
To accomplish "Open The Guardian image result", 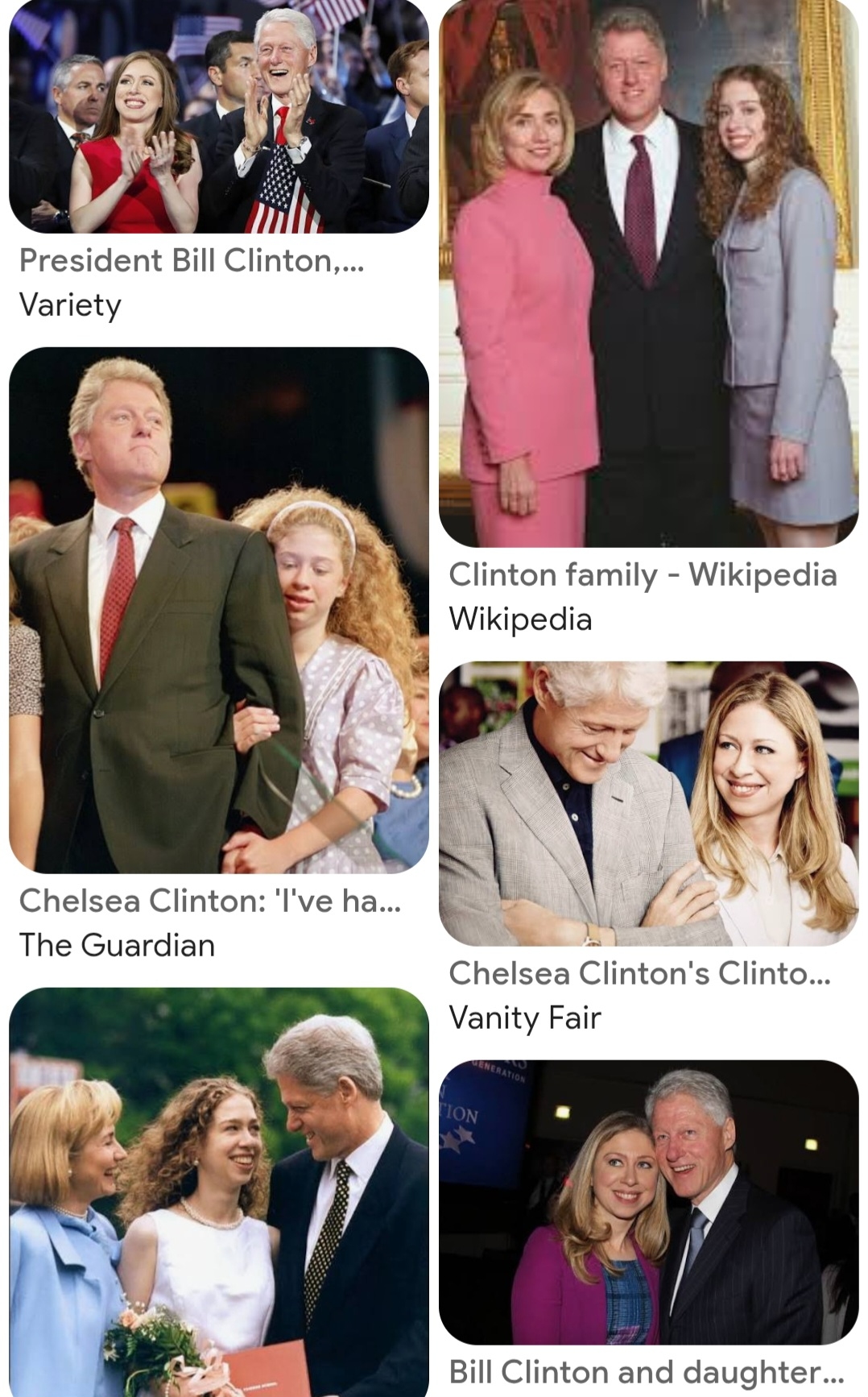I will pyautogui.click(x=218, y=610).
